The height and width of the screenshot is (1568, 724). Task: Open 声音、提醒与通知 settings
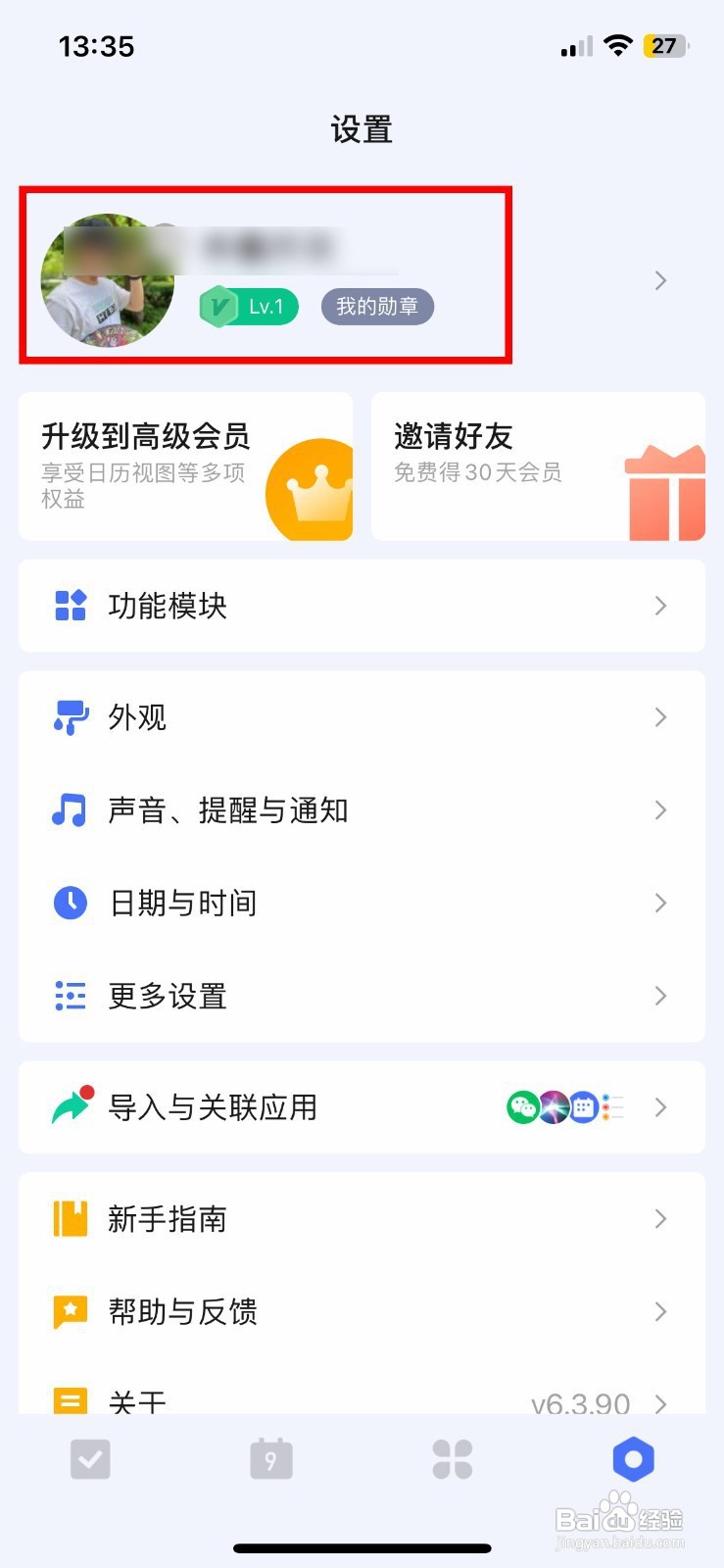[362, 810]
